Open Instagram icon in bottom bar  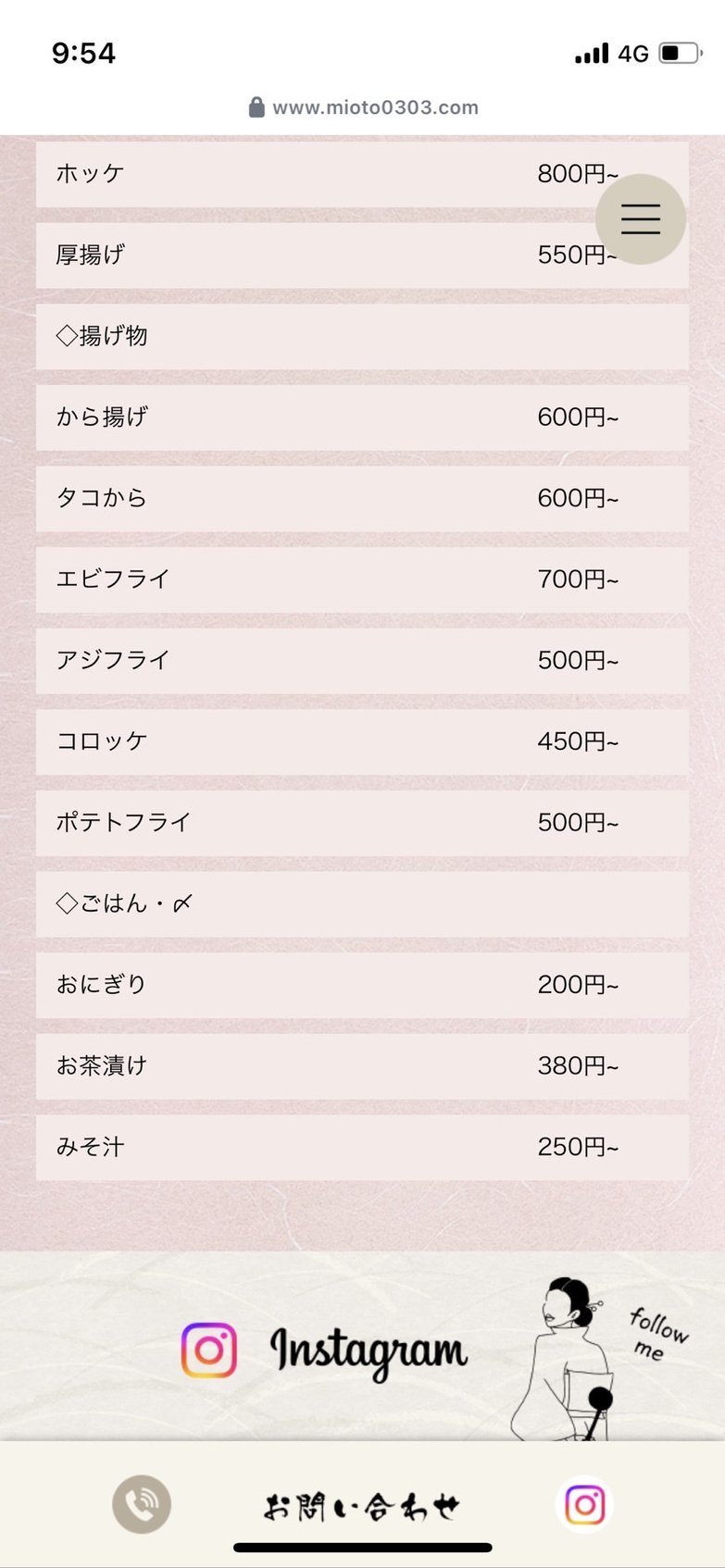point(584,1504)
